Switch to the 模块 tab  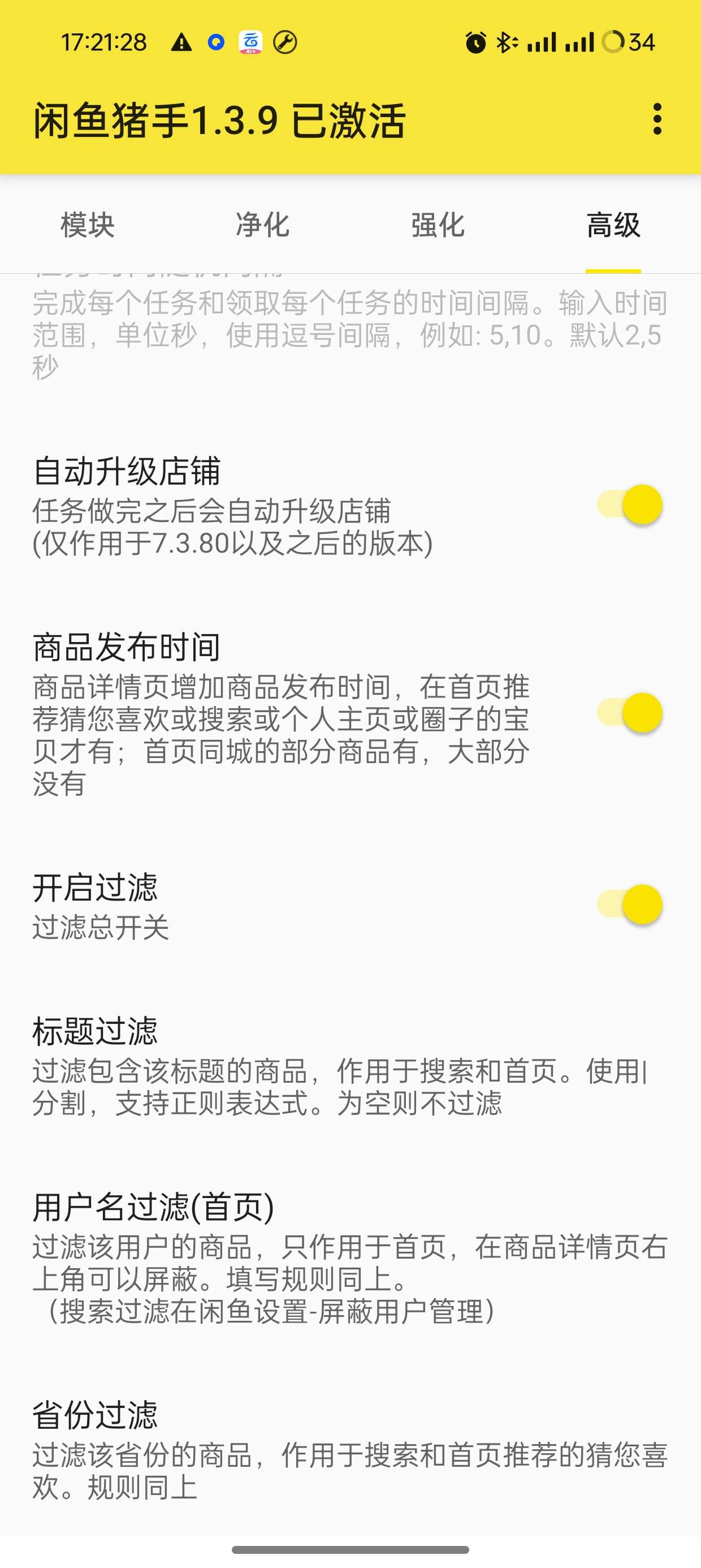tap(88, 225)
